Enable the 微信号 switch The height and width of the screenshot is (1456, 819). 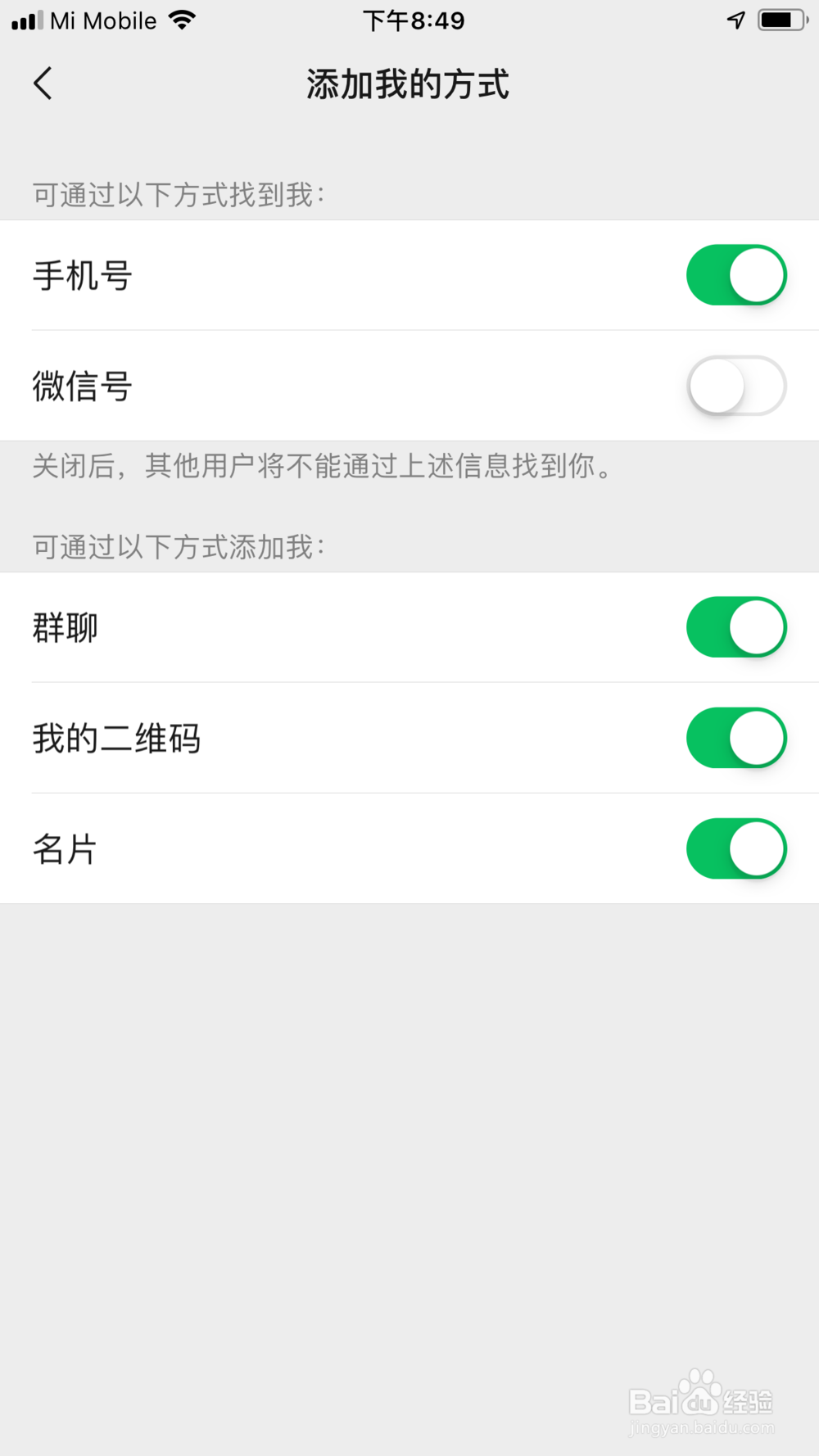click(735, 386)
